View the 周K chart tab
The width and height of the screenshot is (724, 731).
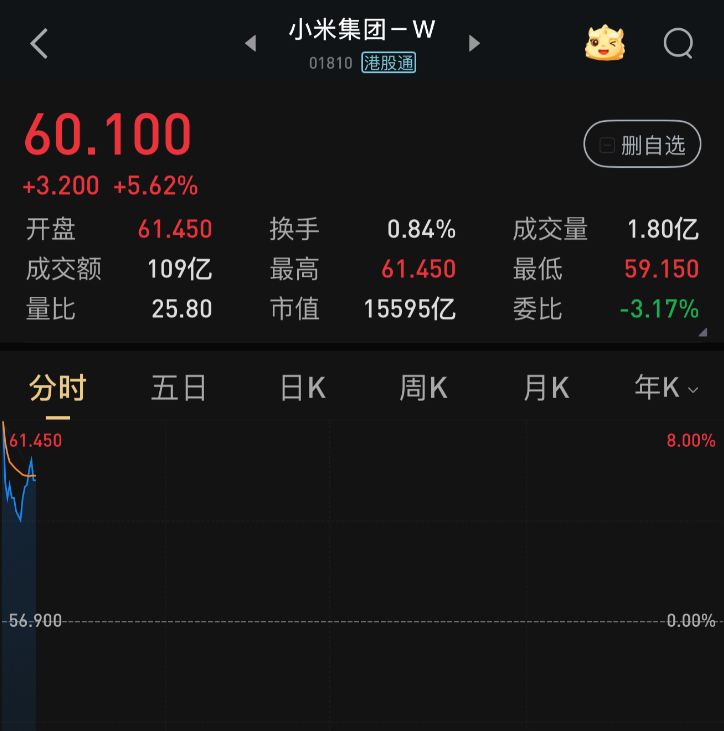(423, 388)
